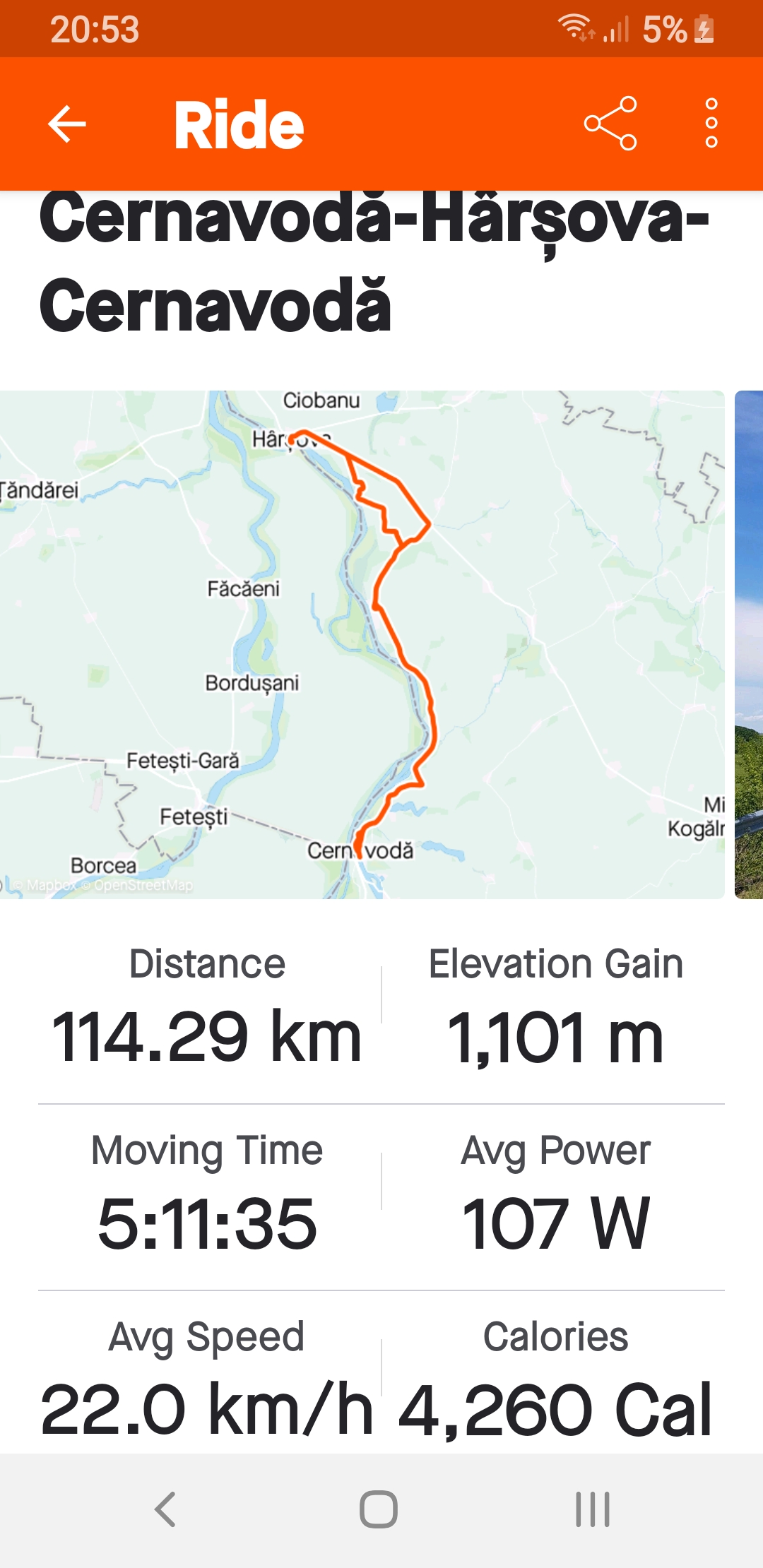Open the ride photo beside the map
Screen dimensions: 763x1568
[749, 644]
